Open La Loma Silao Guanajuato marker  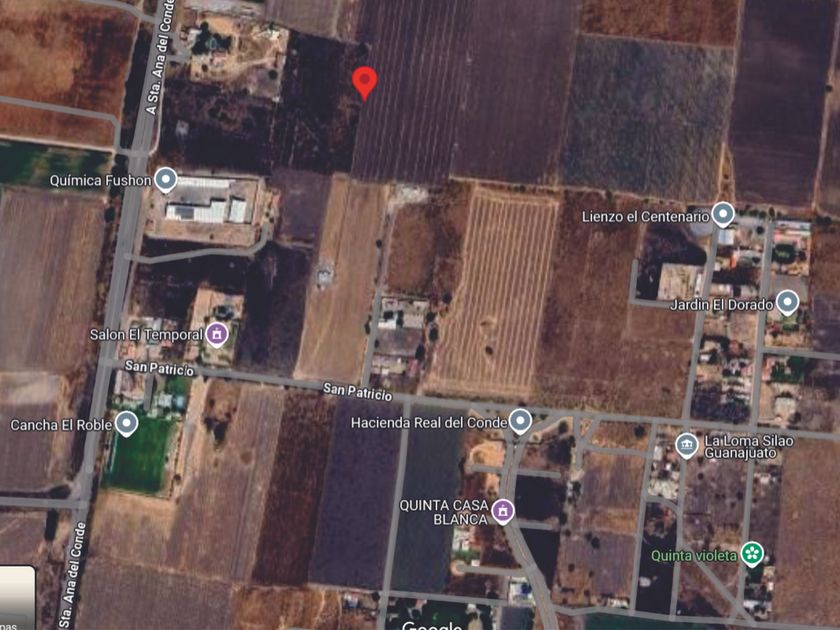686,445
